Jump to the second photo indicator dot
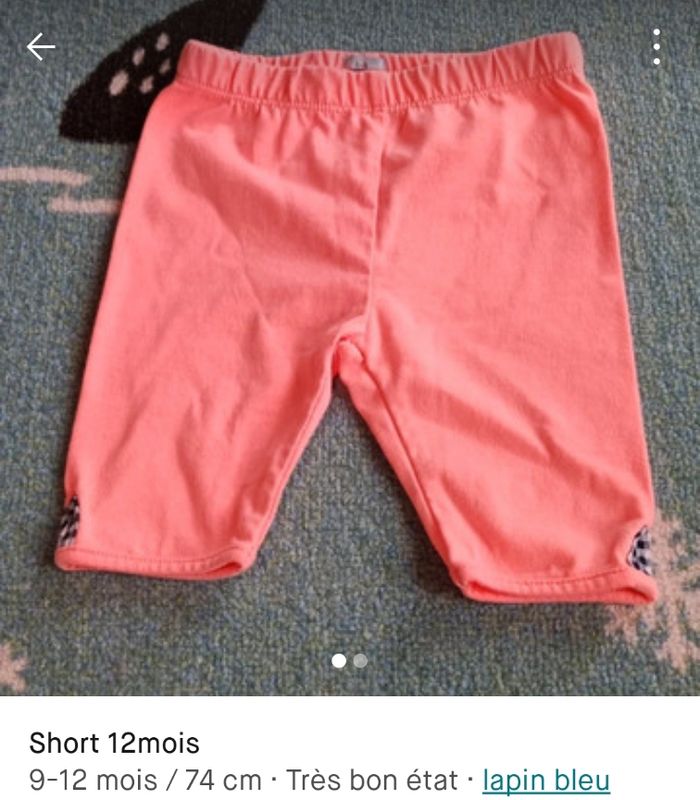Screen dimensions: 700x800 tap(361, 660)
